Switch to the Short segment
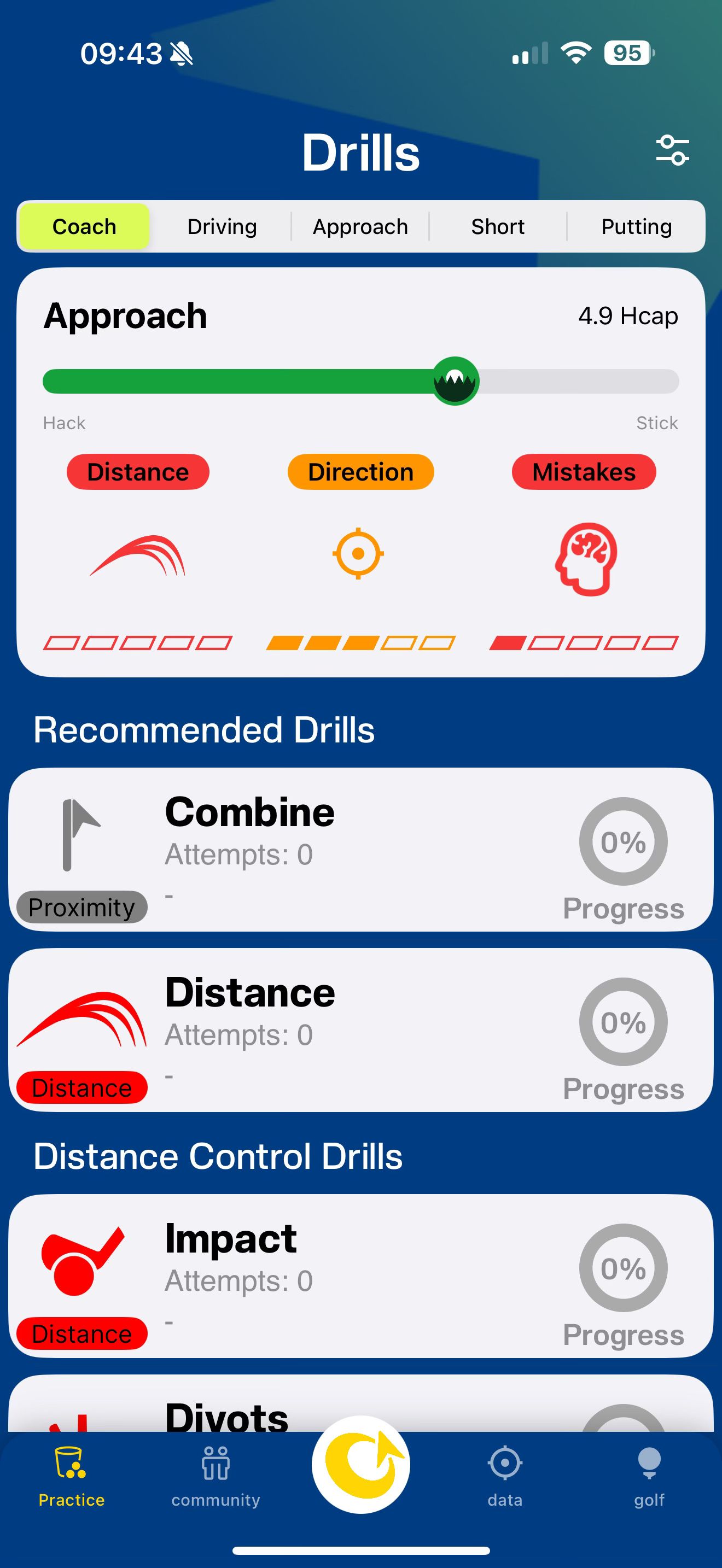This screenshot has height=1568, width=722. (498, 226)
